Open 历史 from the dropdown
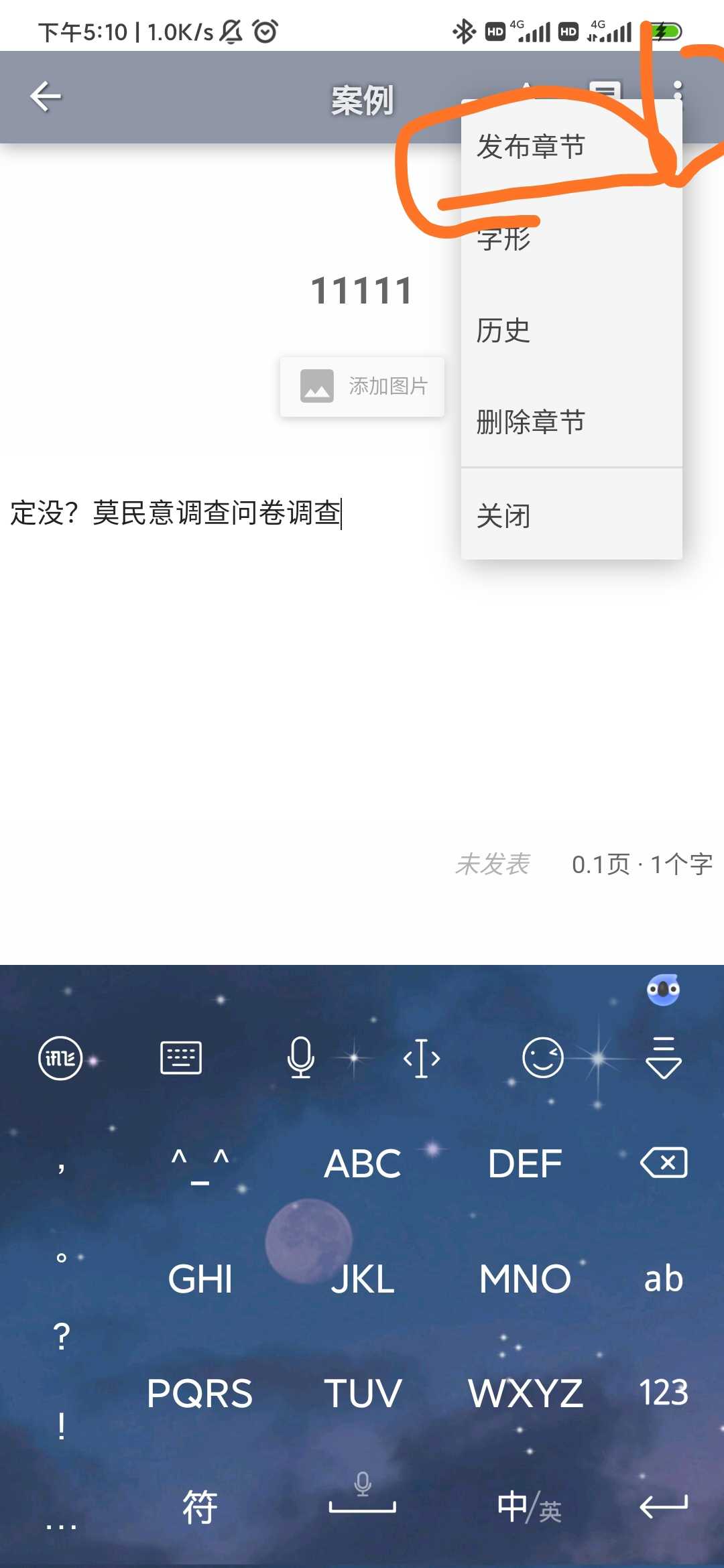This screenshot has width=724, height=1568. click(504, 330)
